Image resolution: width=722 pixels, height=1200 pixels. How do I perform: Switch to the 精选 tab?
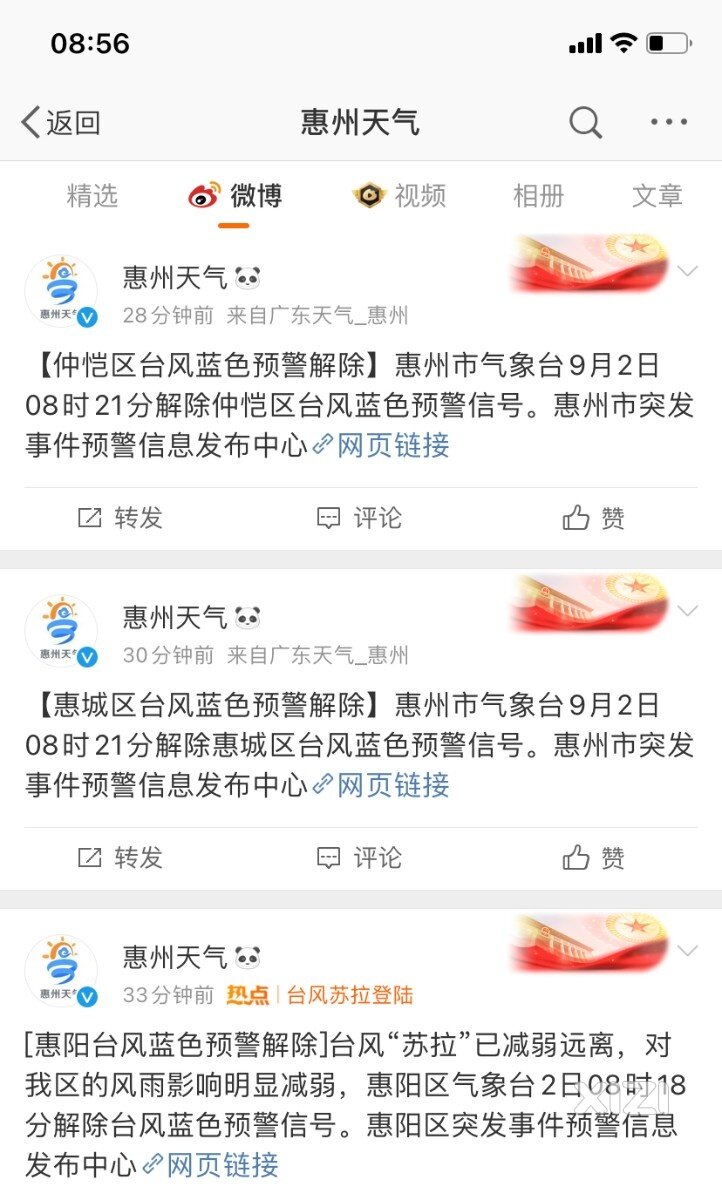(x=92, y=196)
